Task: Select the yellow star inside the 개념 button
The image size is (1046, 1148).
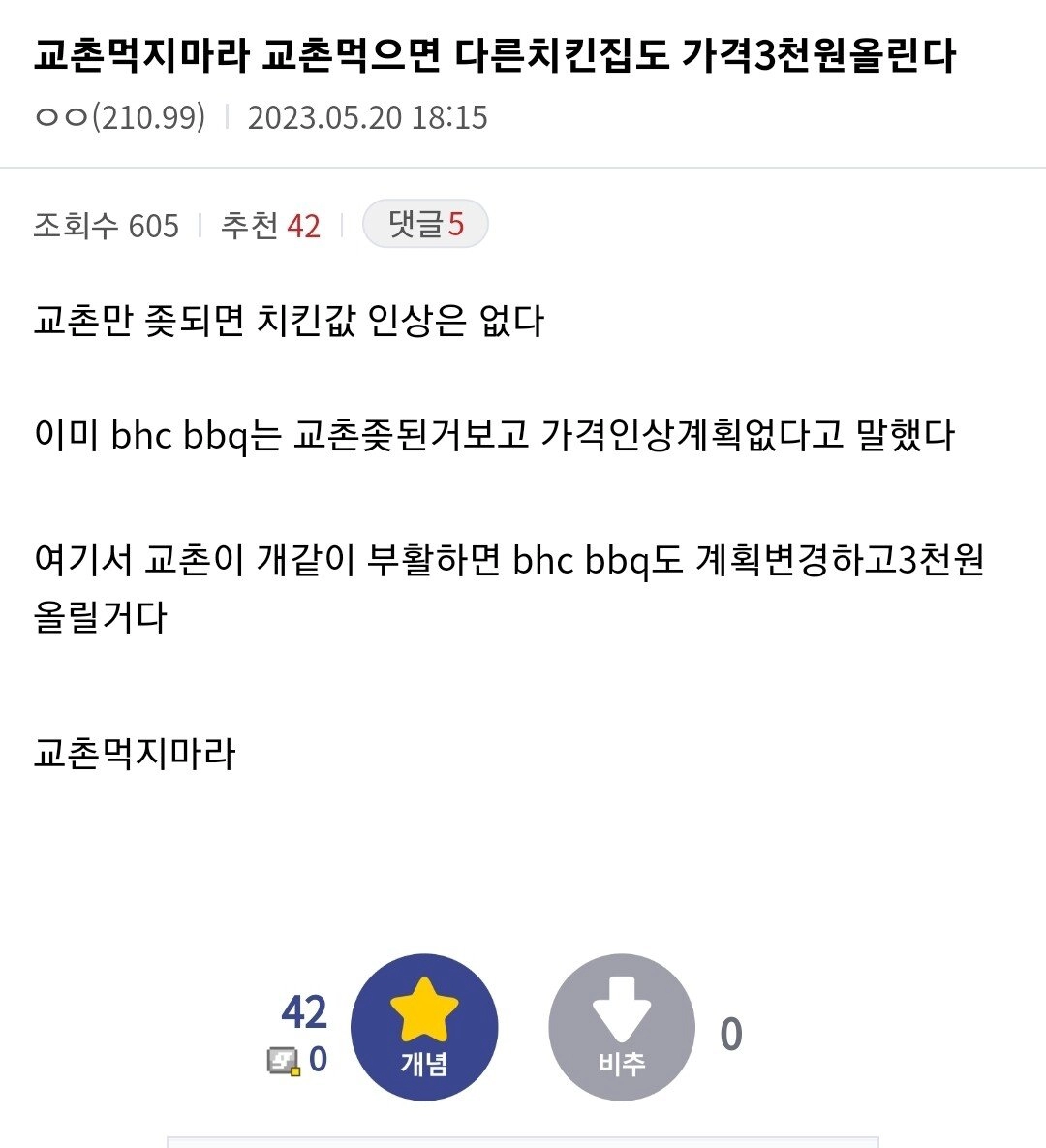Action: tap(424, 1008)
